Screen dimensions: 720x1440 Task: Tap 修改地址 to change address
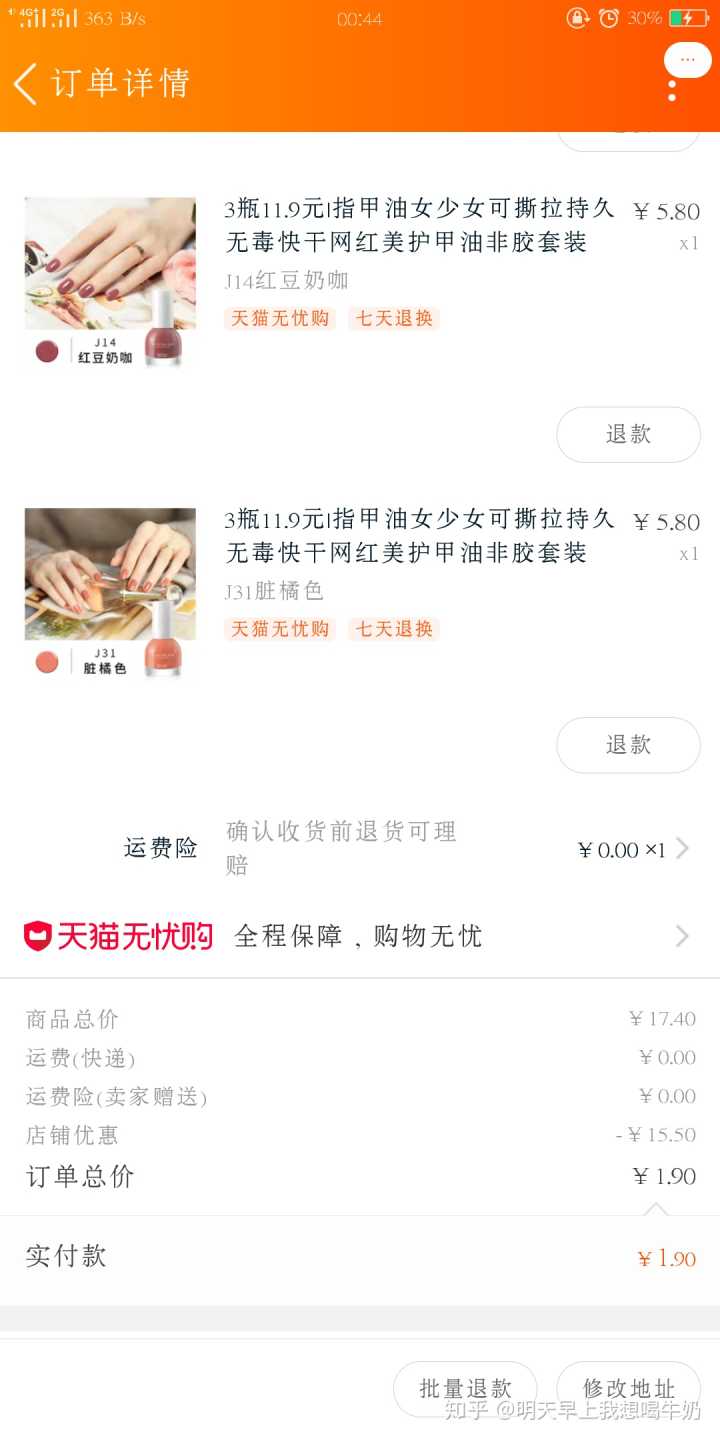point(628,1388)
